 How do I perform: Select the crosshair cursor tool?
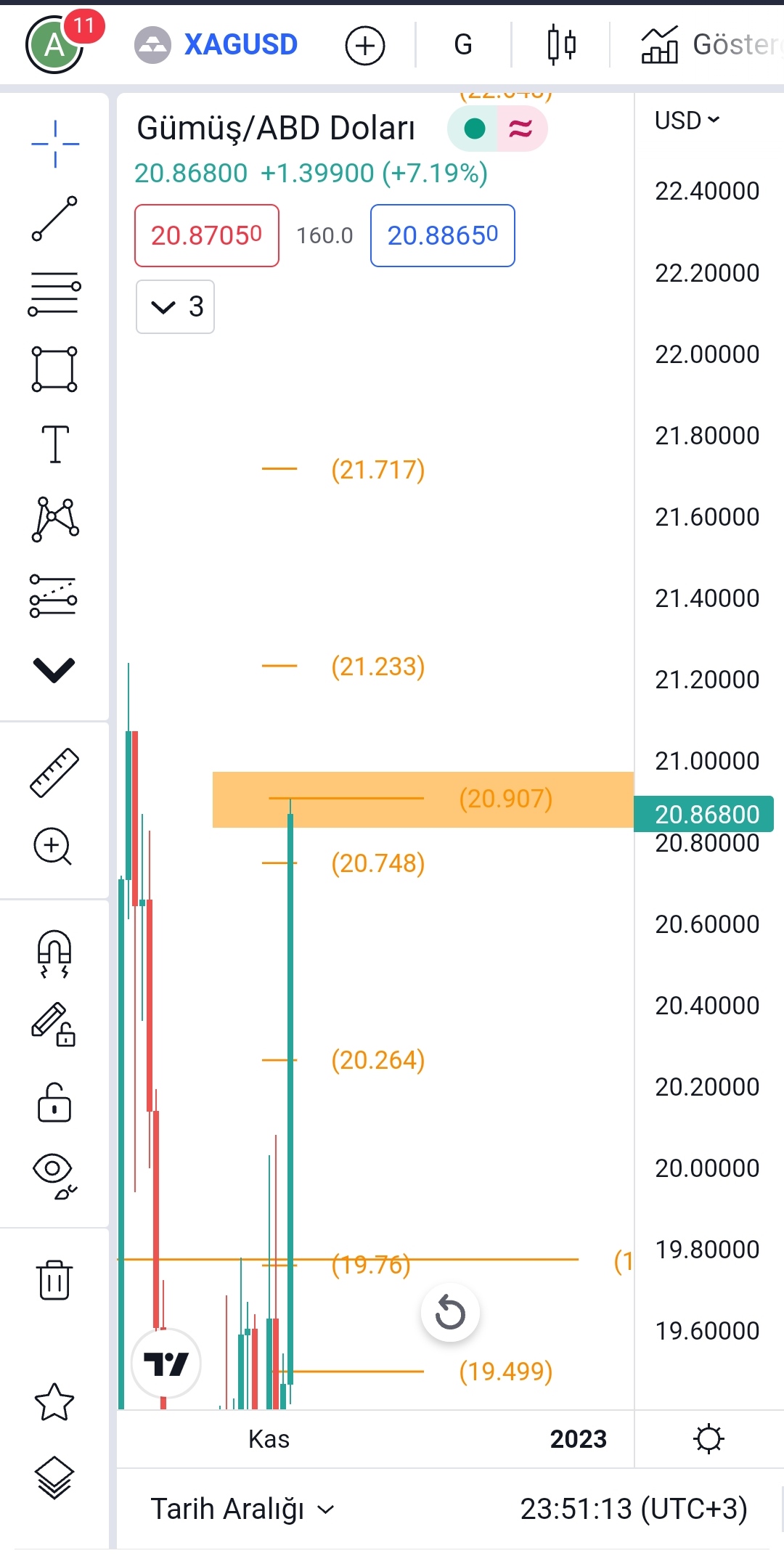click(55, 144)
